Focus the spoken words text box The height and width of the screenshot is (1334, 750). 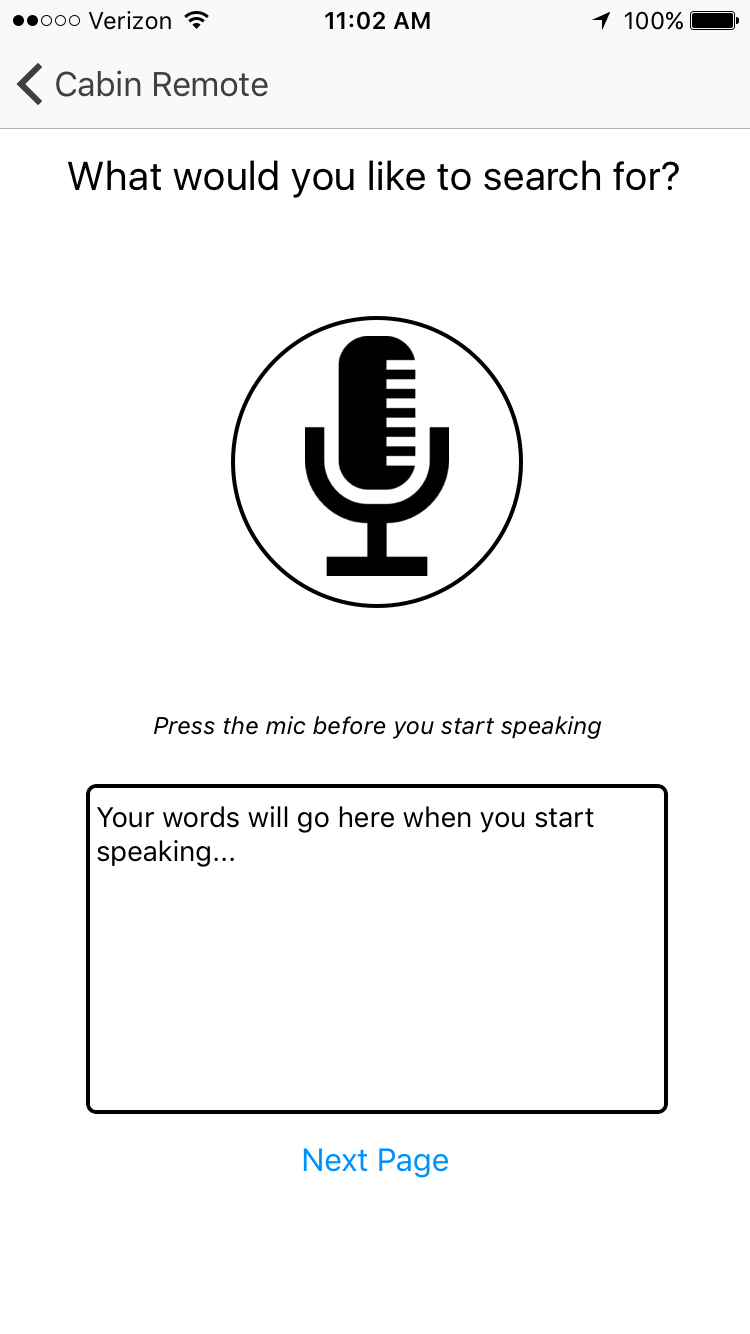tap(377, 948)
